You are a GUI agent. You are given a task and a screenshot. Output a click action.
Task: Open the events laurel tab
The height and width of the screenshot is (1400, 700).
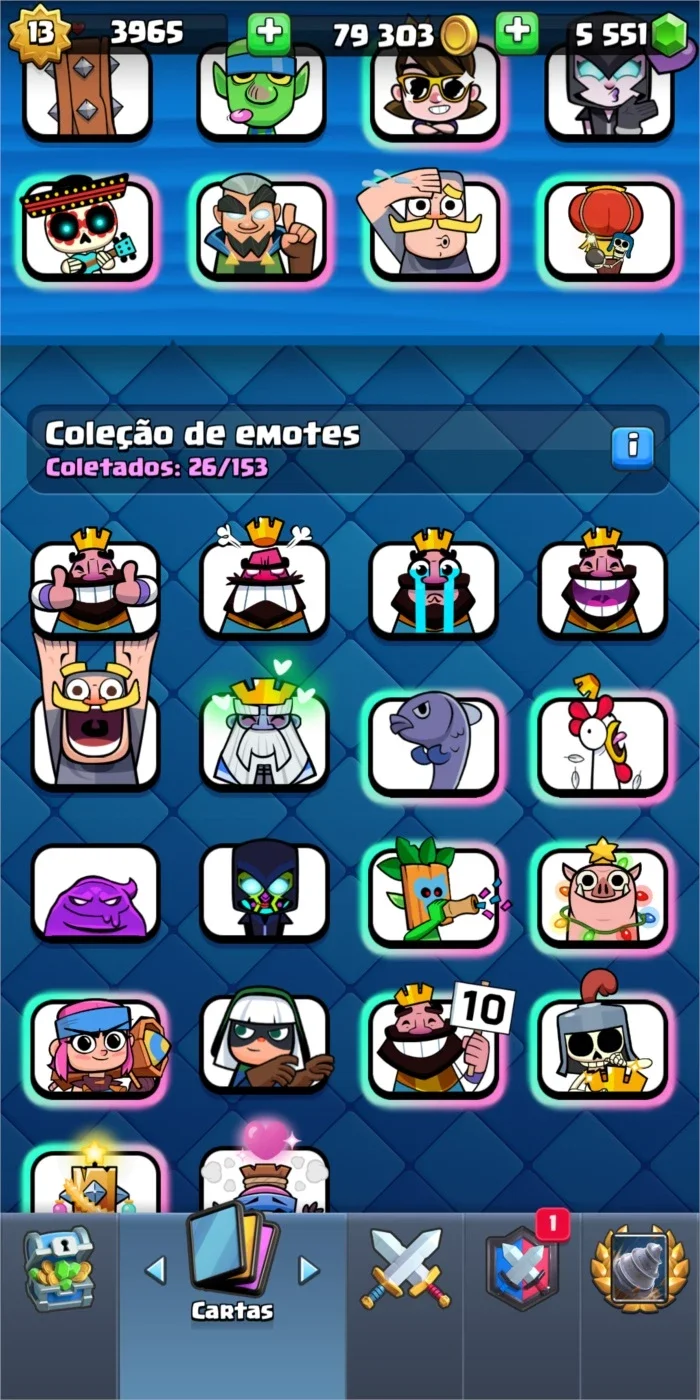[x=640, y=1268]
